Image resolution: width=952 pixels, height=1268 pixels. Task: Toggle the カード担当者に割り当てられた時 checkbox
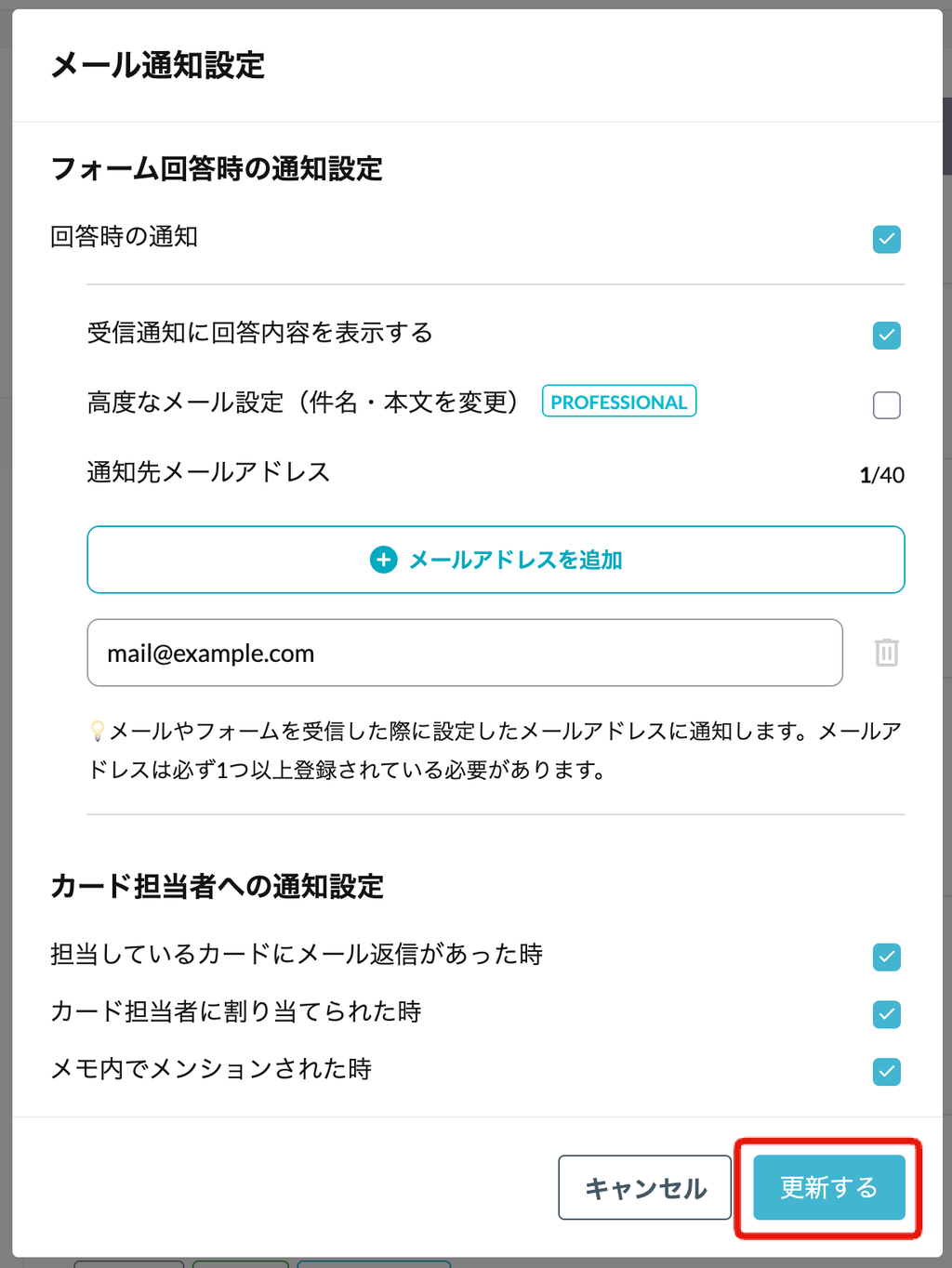click(886, 1014)
